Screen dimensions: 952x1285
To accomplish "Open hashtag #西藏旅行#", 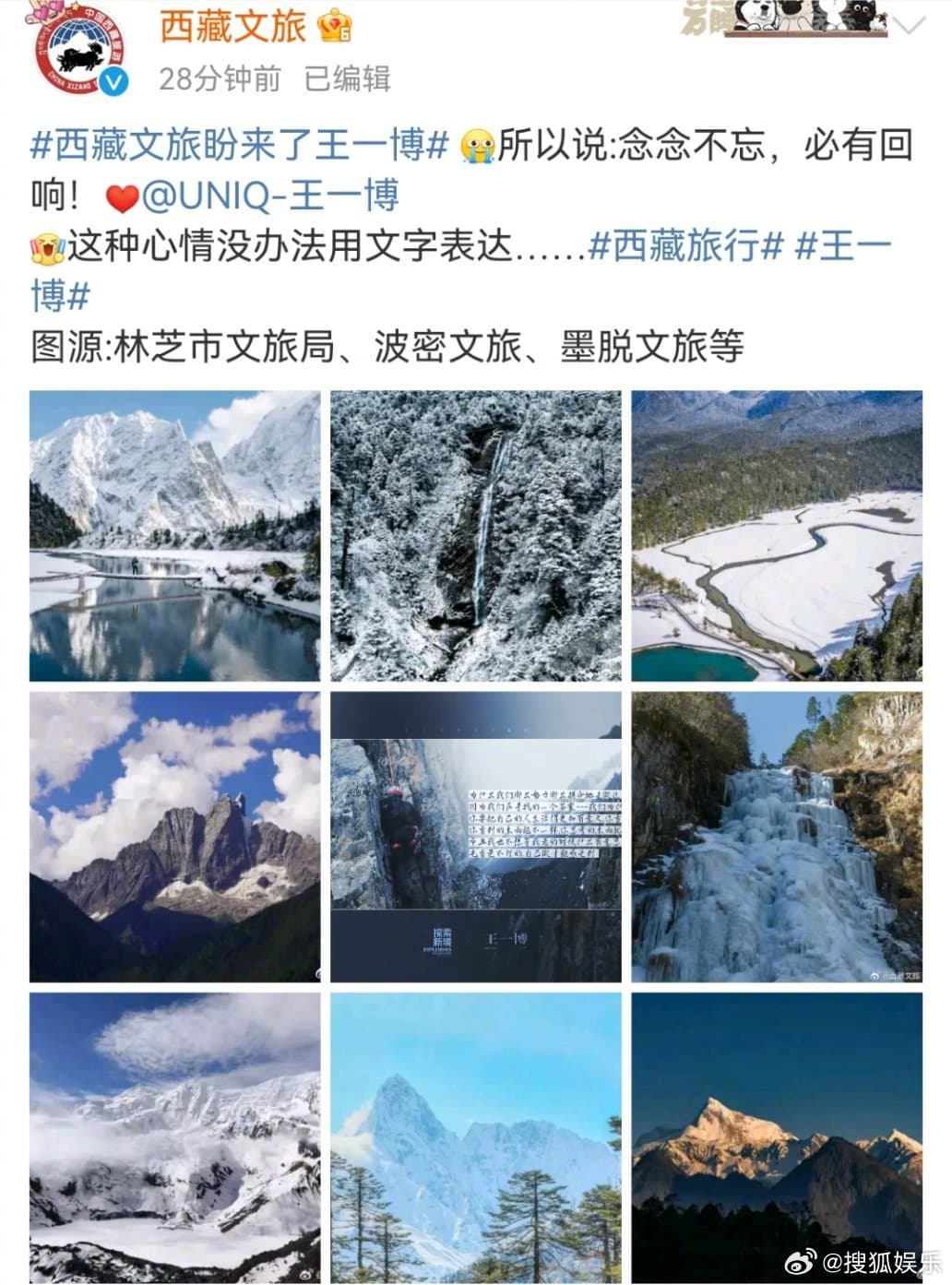I will tap(685, 246).
